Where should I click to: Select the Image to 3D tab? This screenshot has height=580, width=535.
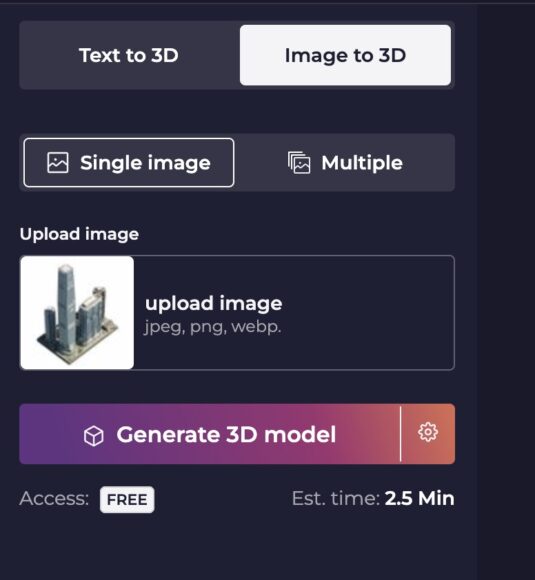pos(345,55)
